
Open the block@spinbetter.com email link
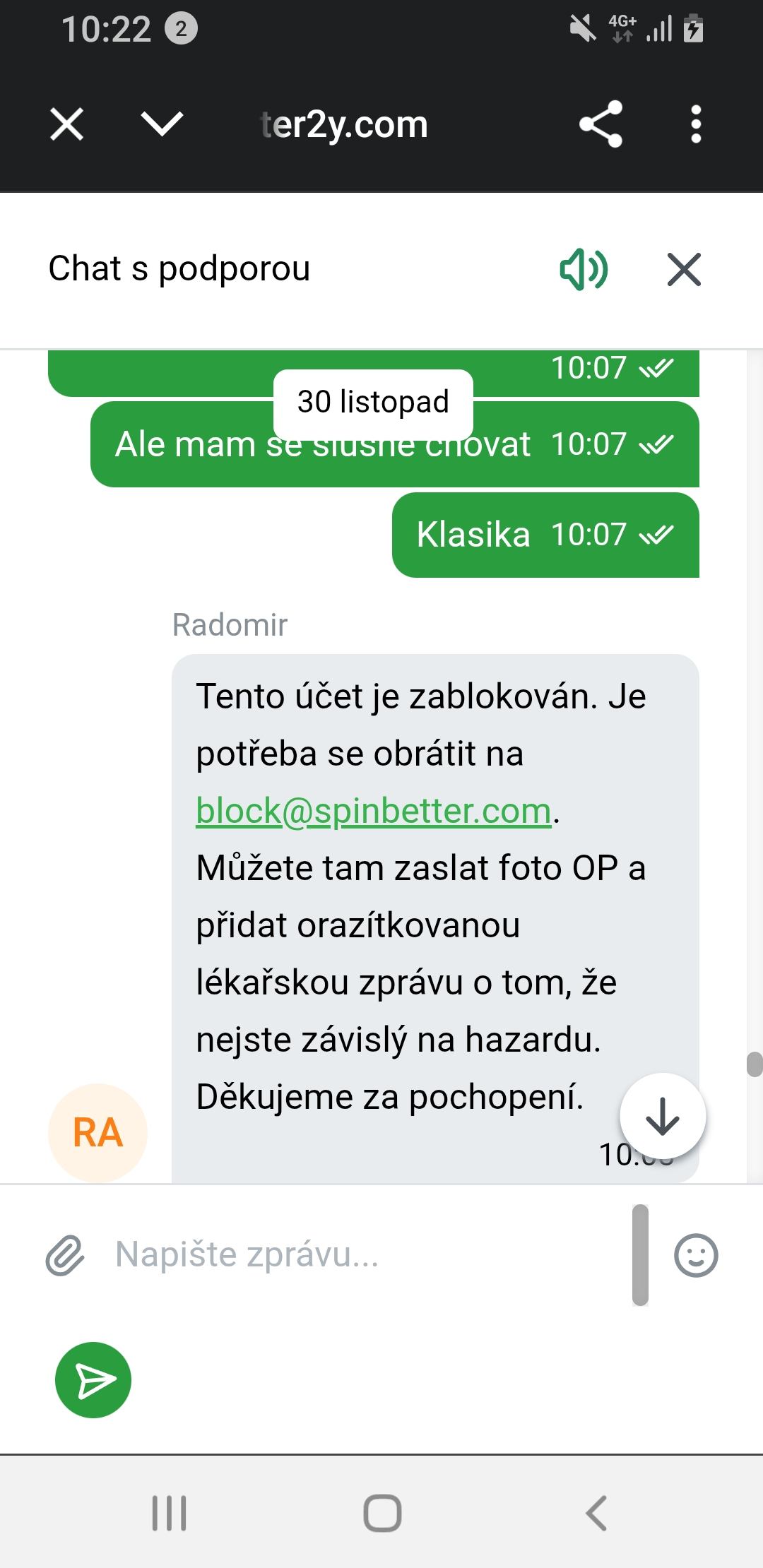(373, 811)
